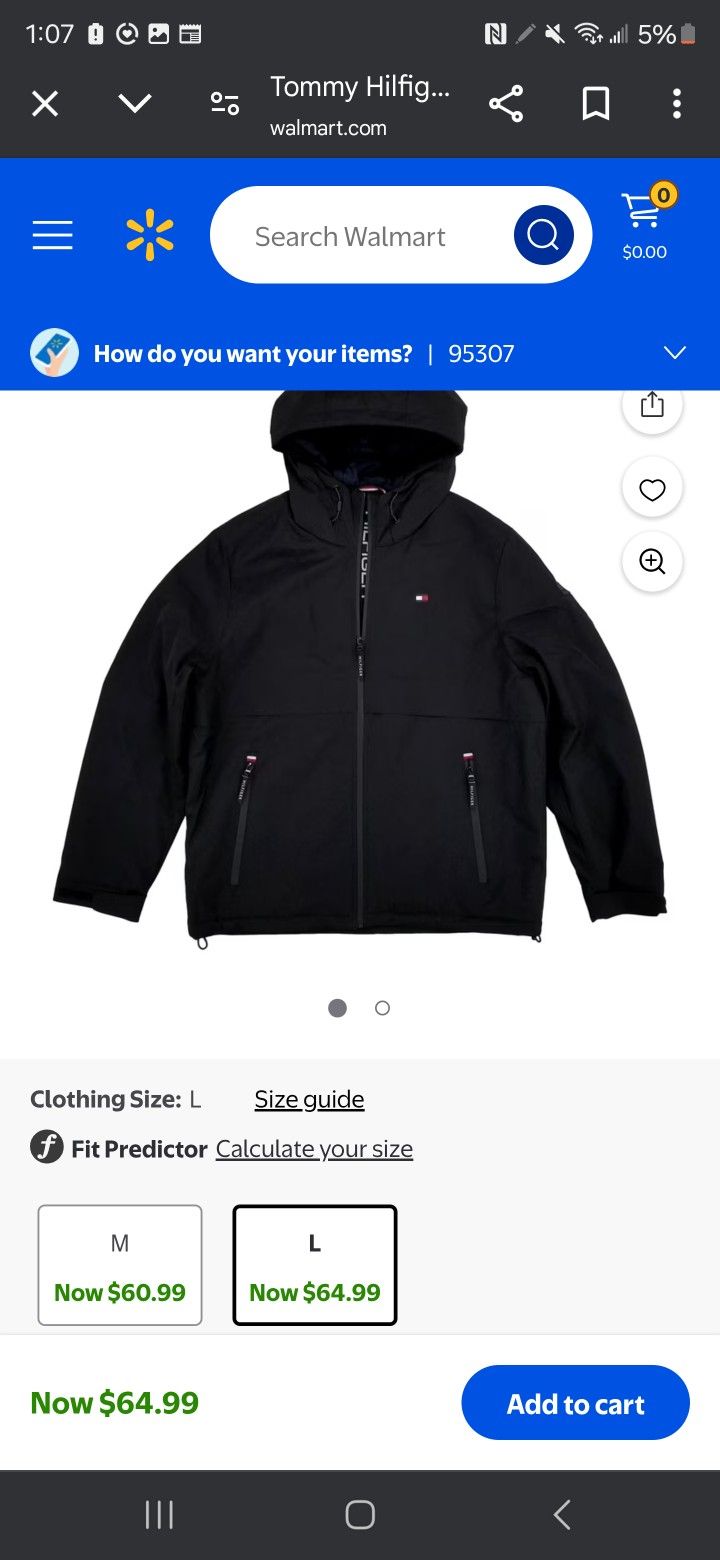Open the Size guide
Screen dimensions: 720x1560
(308, 1099)
